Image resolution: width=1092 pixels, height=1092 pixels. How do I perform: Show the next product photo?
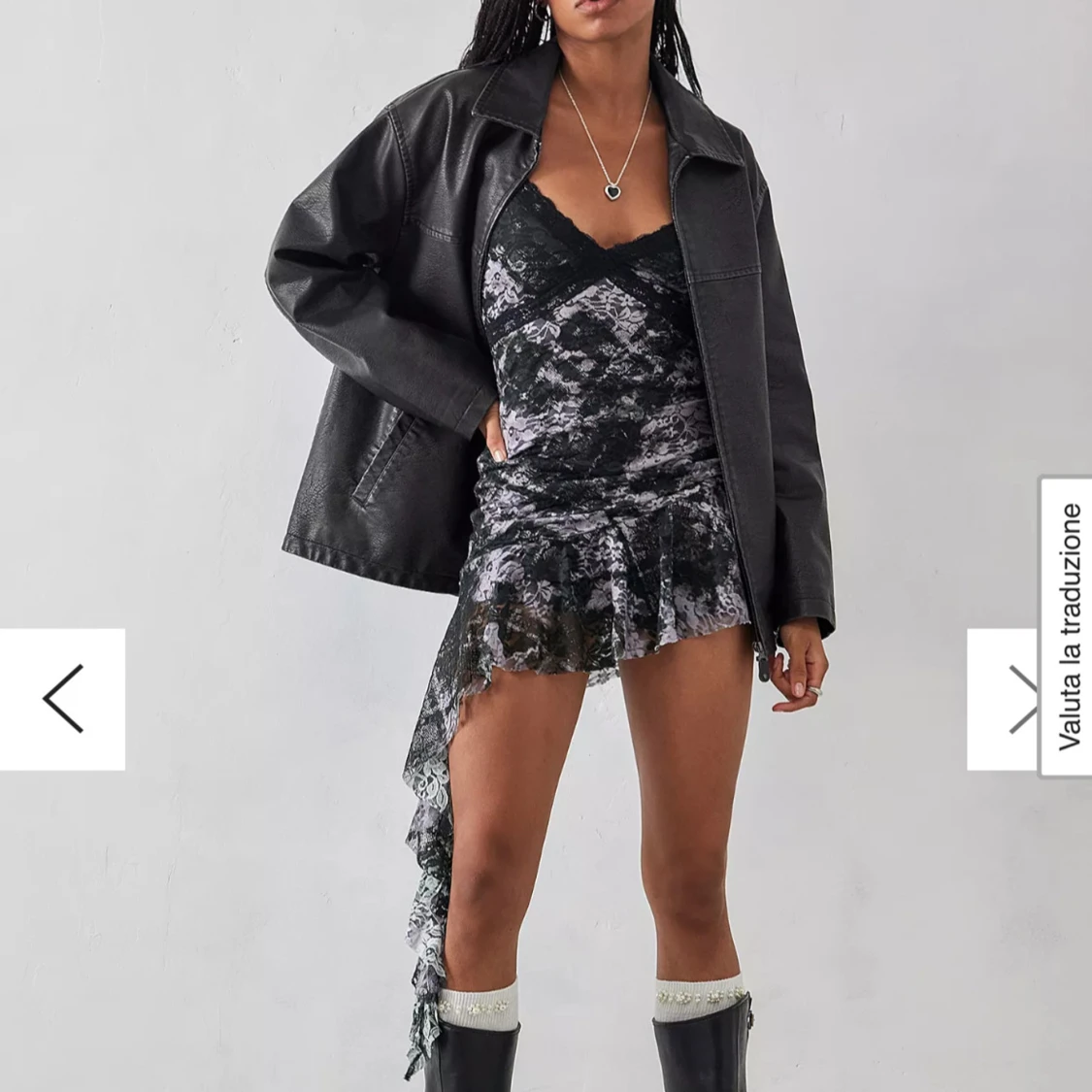click(1005, 699)
